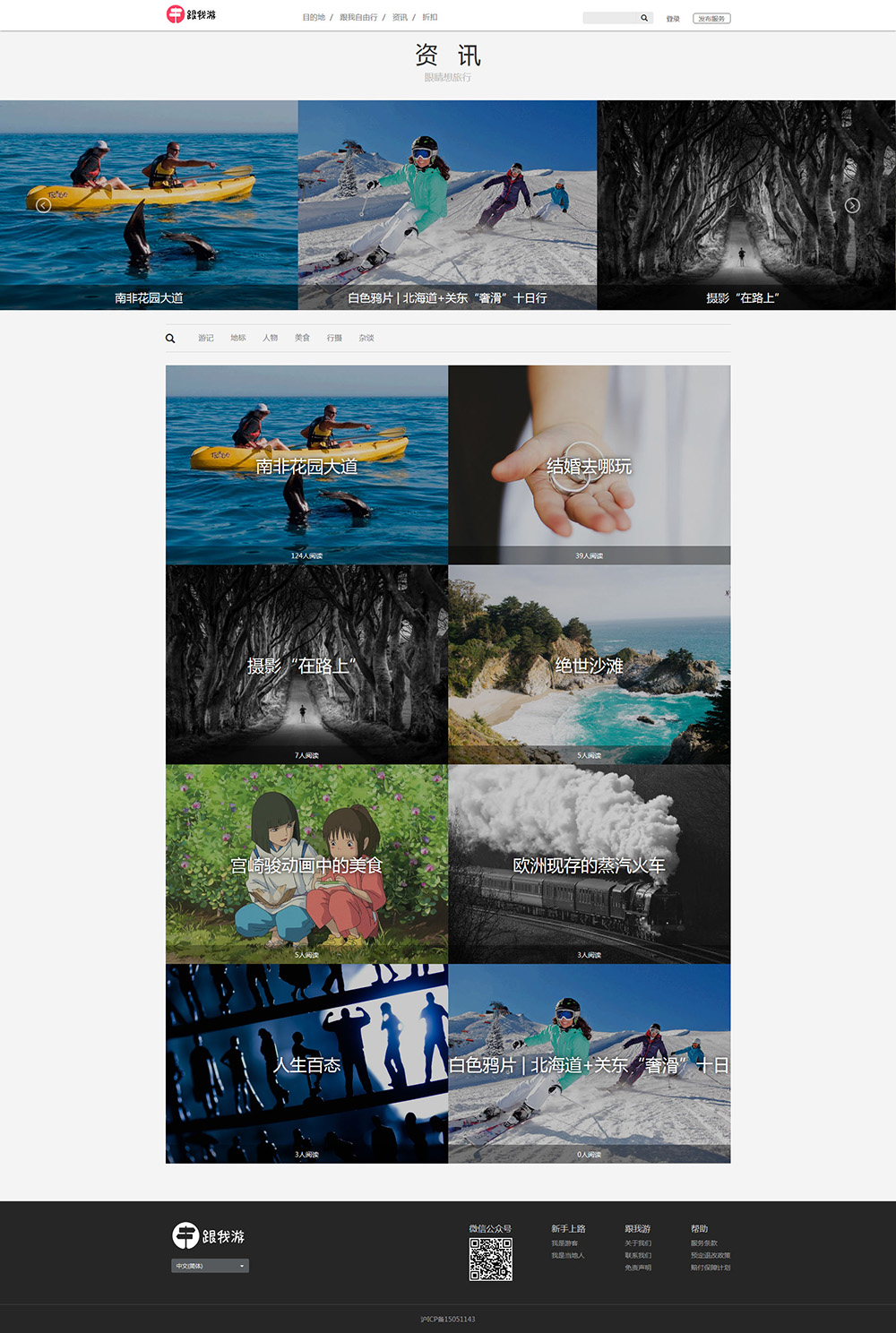This screenshot has height=1333, width=896.
Task: Open the 服务条款 footer link
Action: pyautogui.click(x=704, y=1243)
